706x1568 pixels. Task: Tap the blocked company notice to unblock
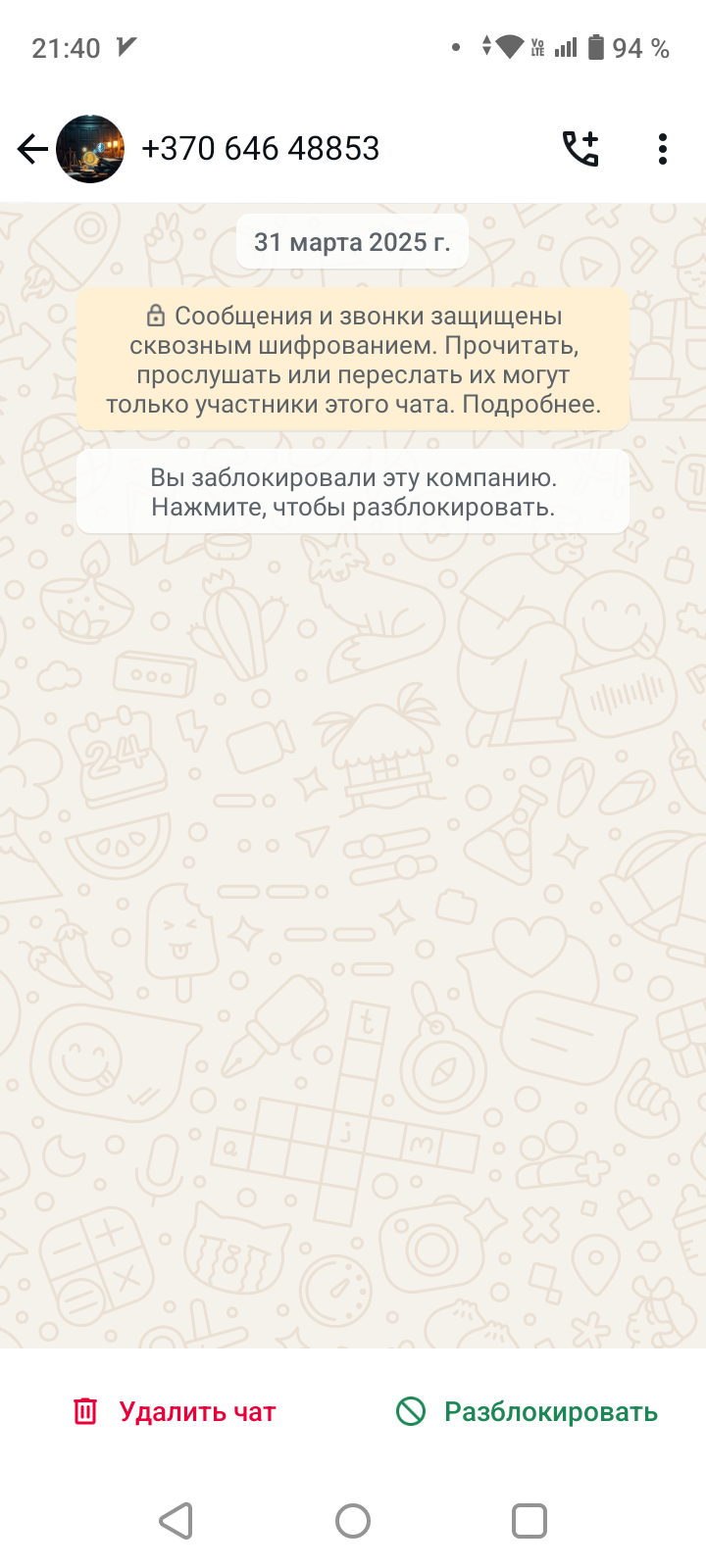pos(353,492)
